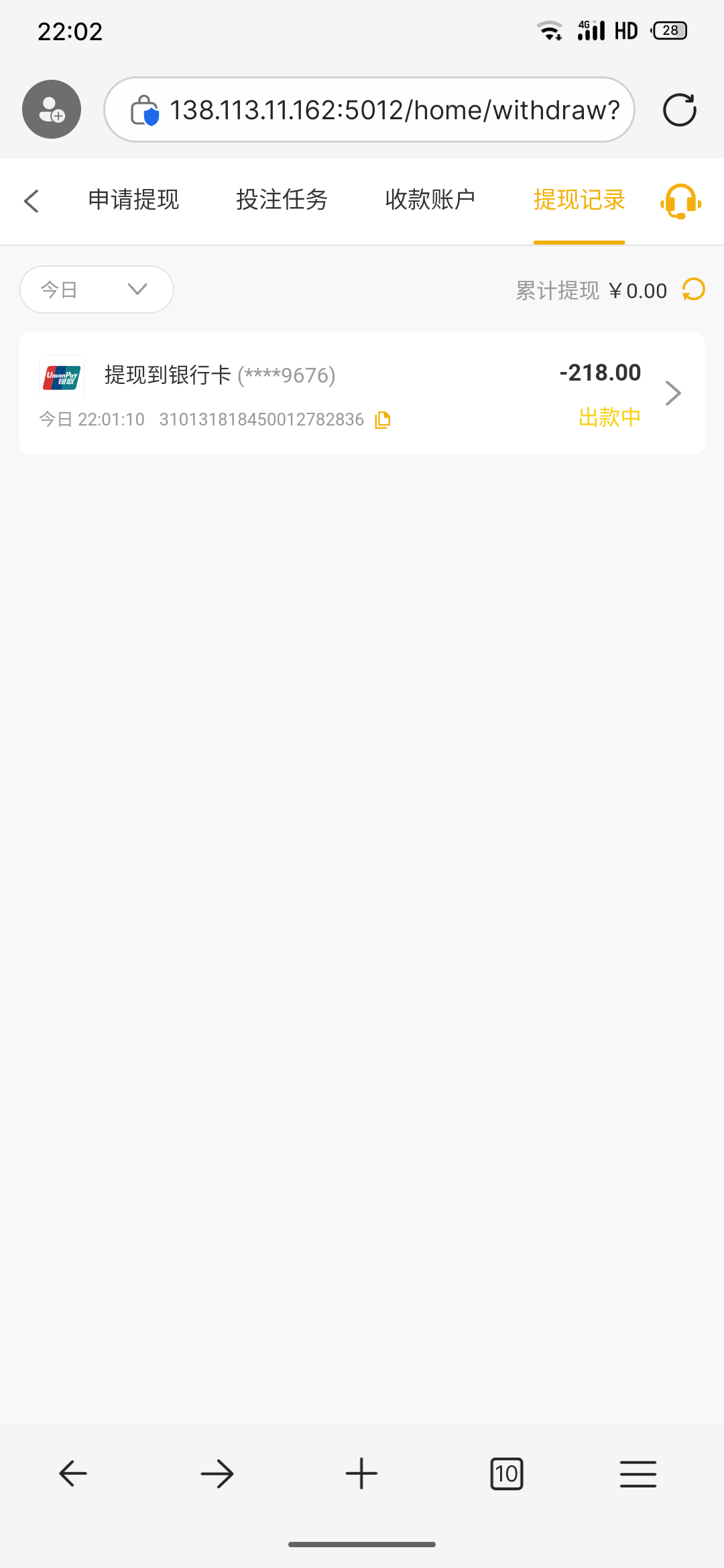
Task: Refresh the 累计提现 total
Action: (x=694, y=289)
